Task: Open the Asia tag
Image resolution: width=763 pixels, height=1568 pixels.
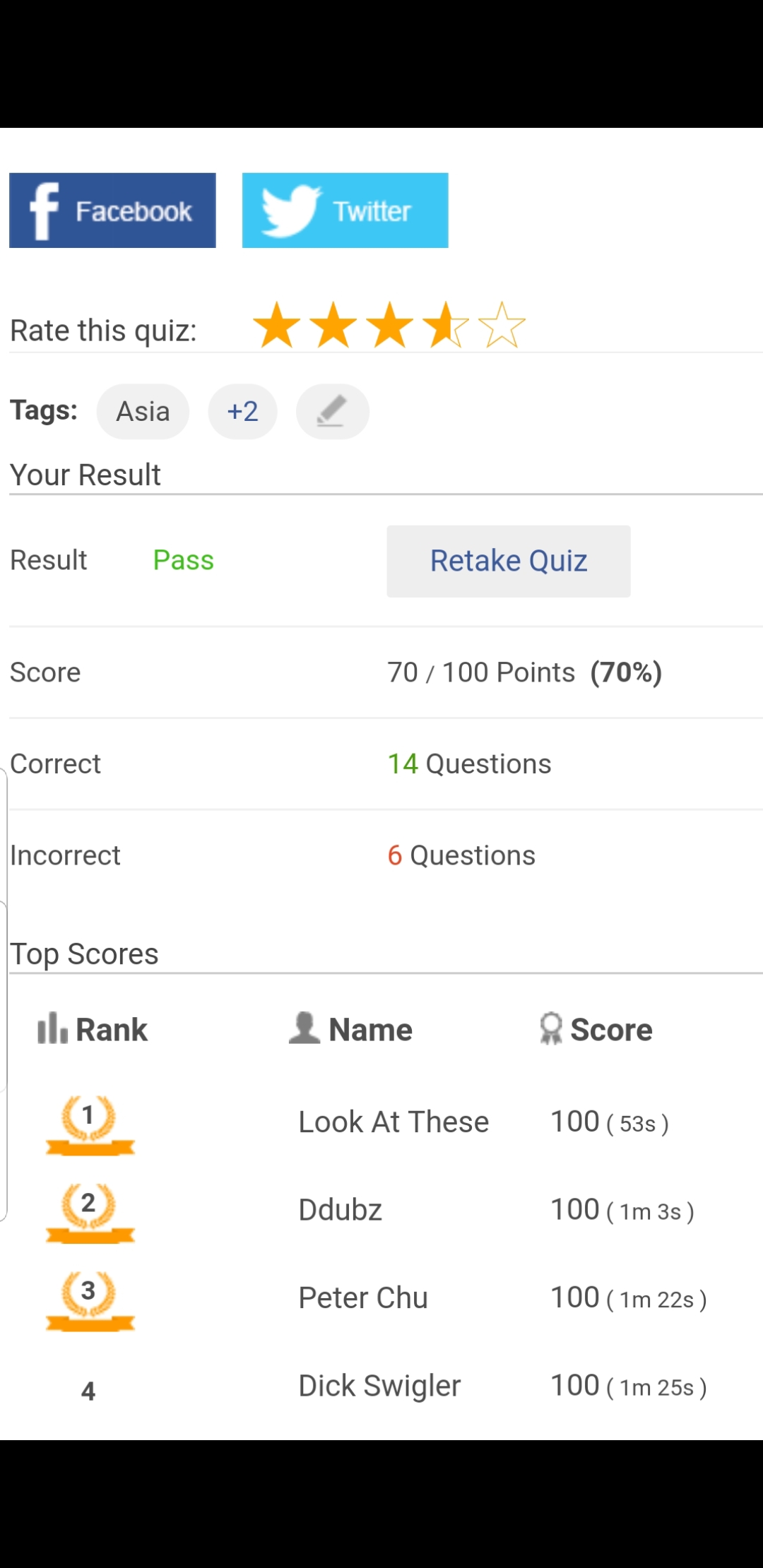Action: (x=143, y=412)
